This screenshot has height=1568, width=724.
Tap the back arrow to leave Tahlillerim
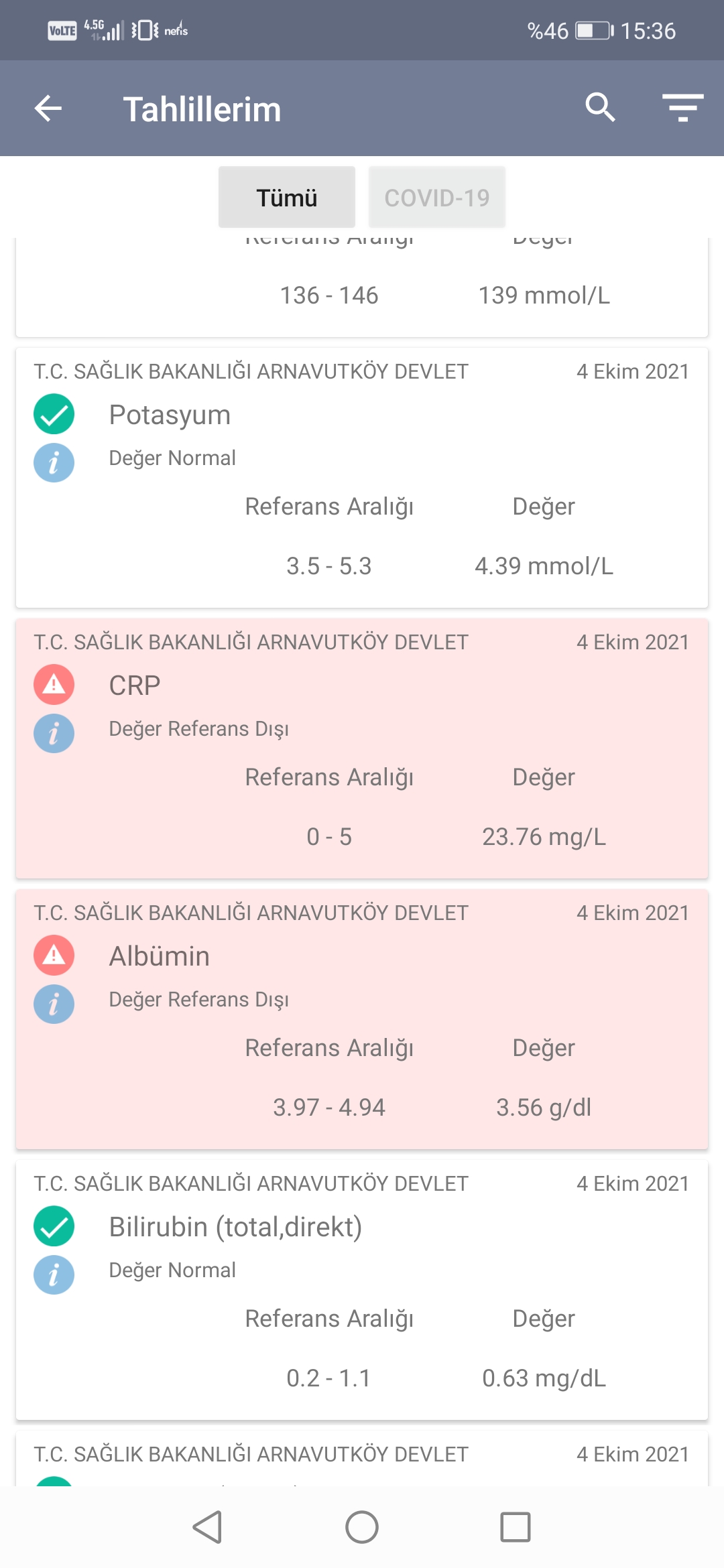pyautogui.click(x=46, y=108)
